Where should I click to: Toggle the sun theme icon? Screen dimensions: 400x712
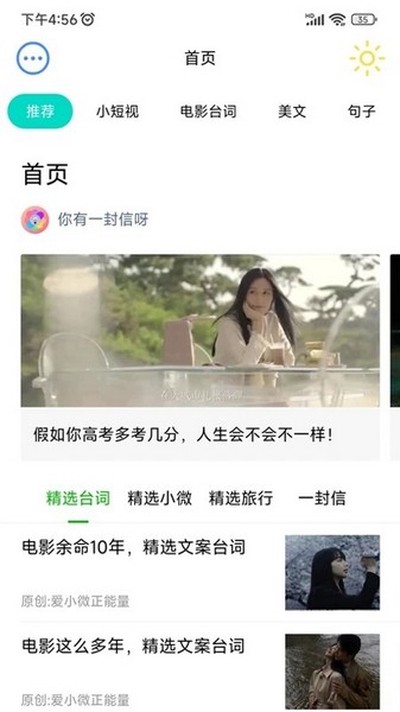coord(367,58)
